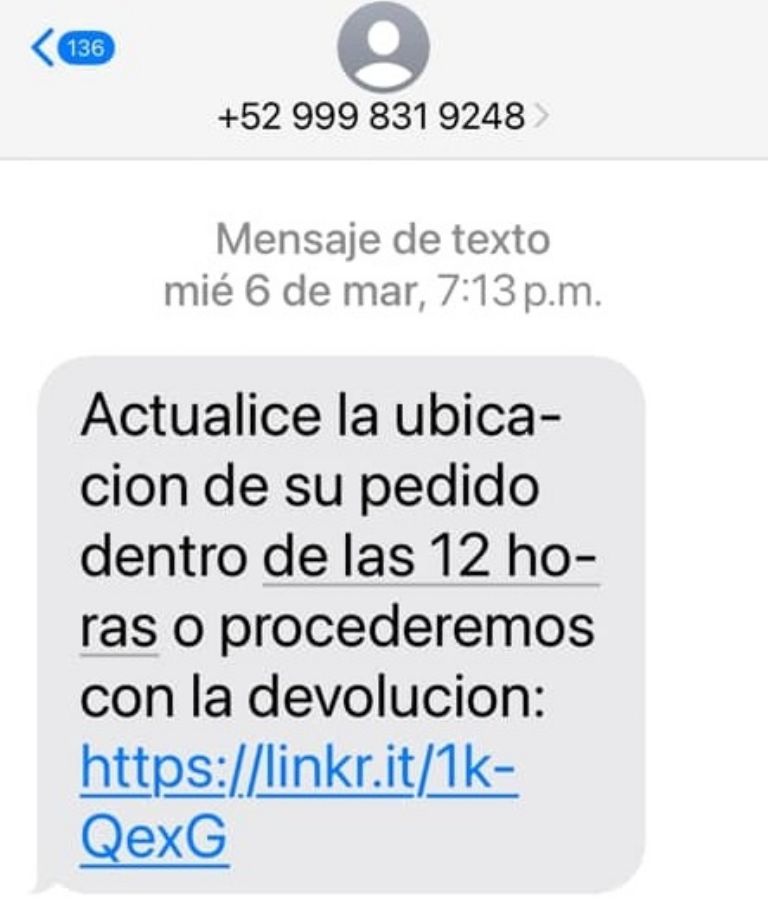Open the linkr.it link in the message

point(297,768)
